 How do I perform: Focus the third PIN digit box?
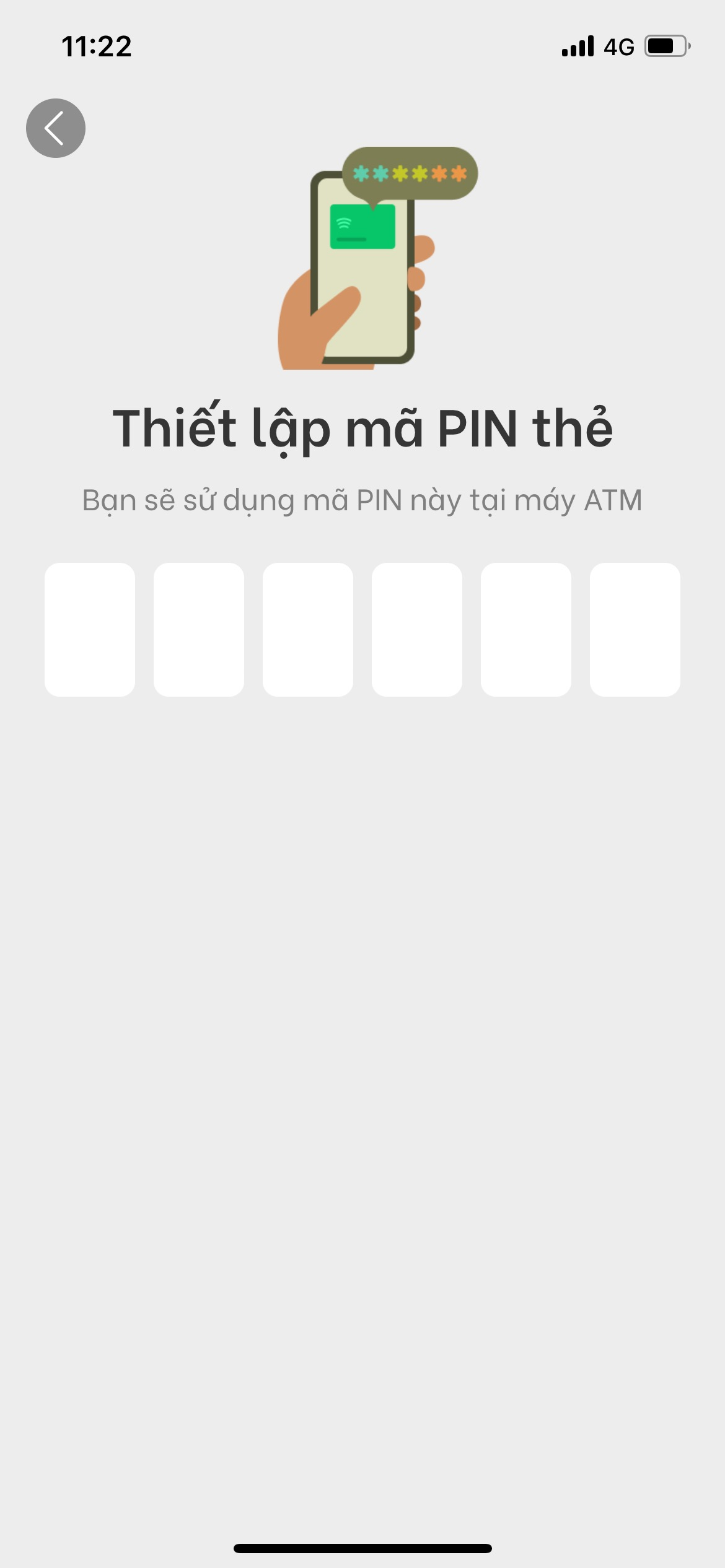point(308,629)
